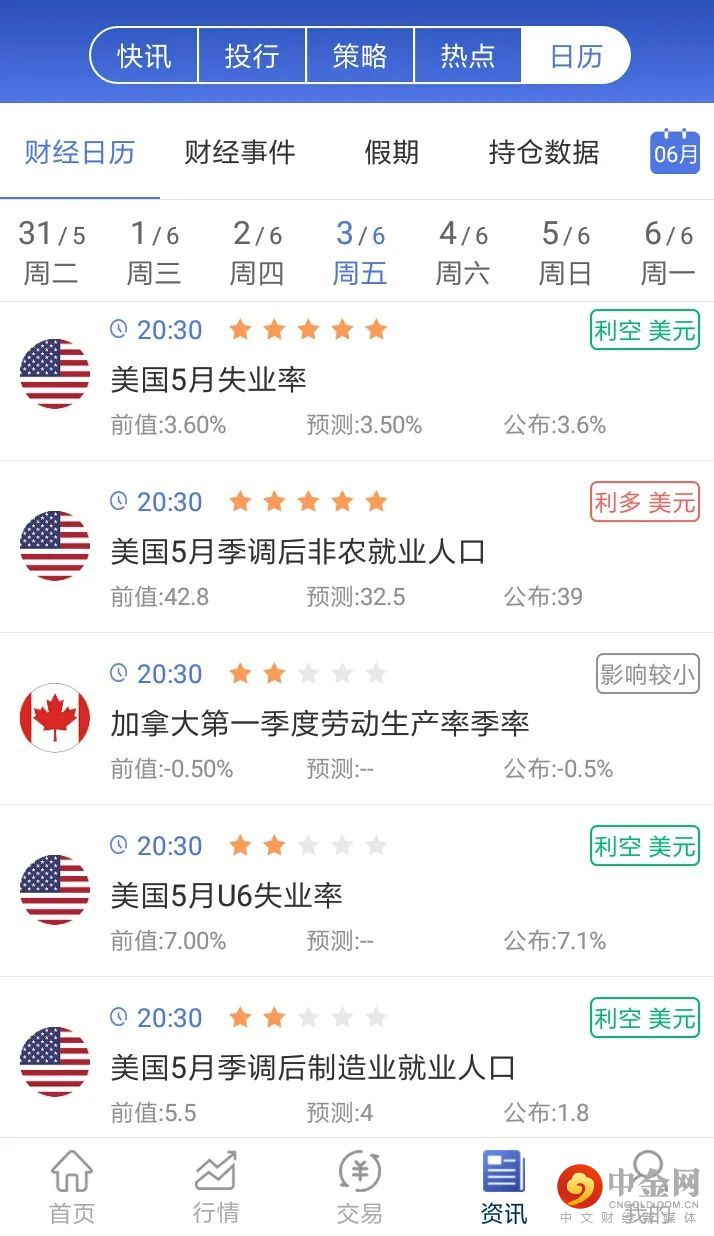Open the 美国5月U6失业率 entry

click(227, 895)
